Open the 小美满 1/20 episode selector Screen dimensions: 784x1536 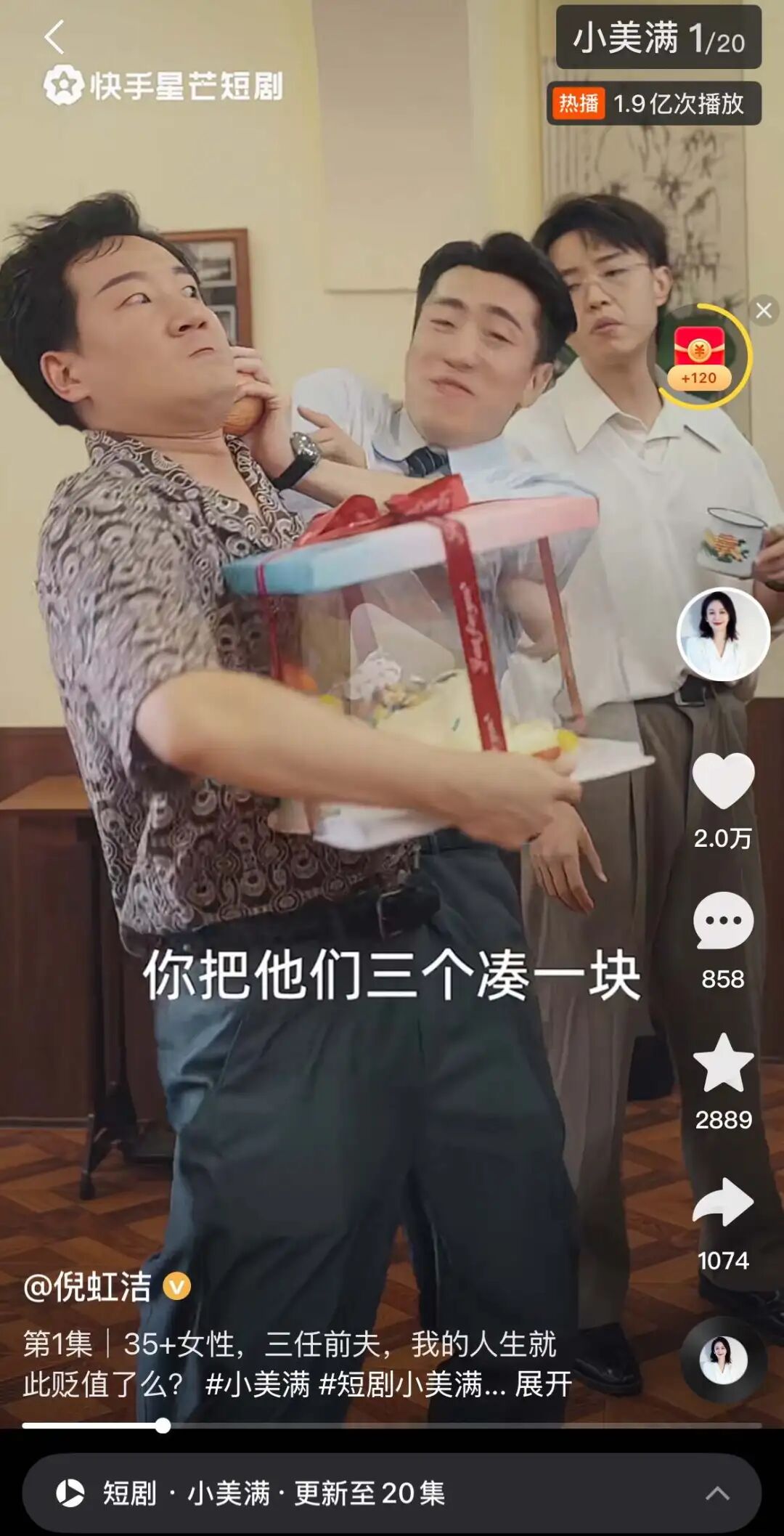(658, 38)
